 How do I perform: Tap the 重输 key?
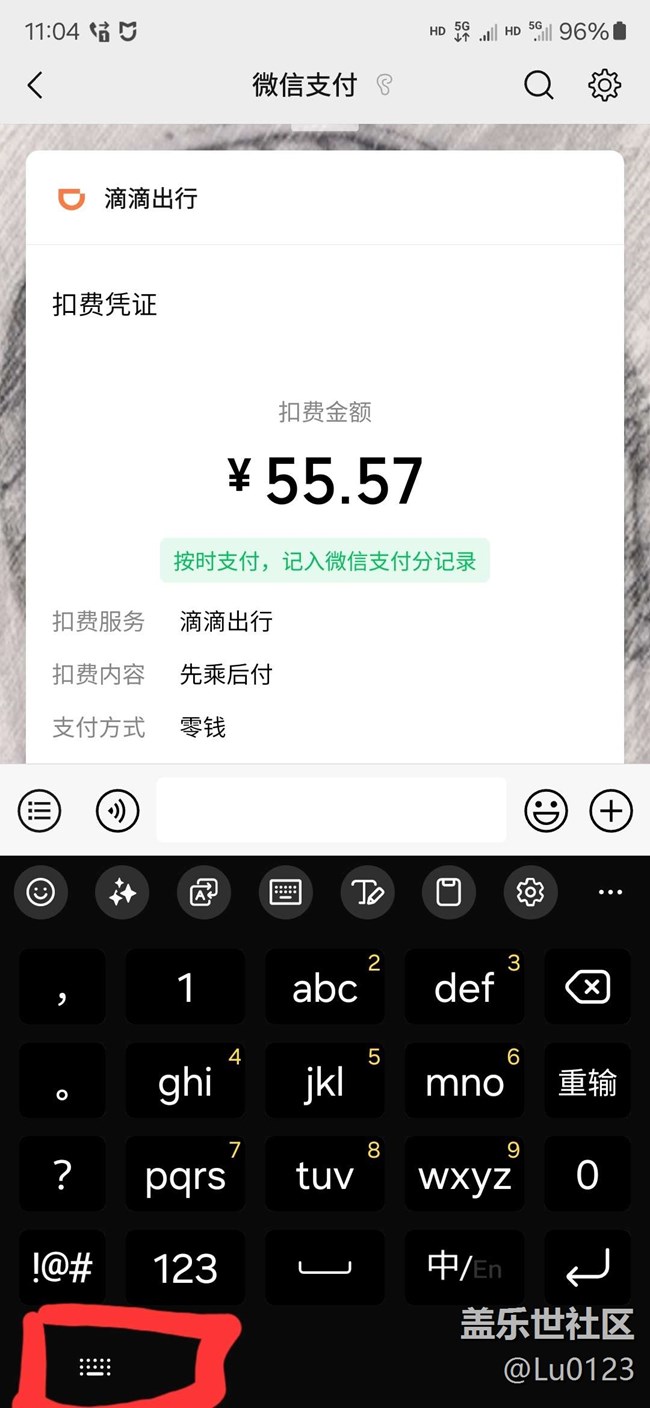tap(587, 1082)
